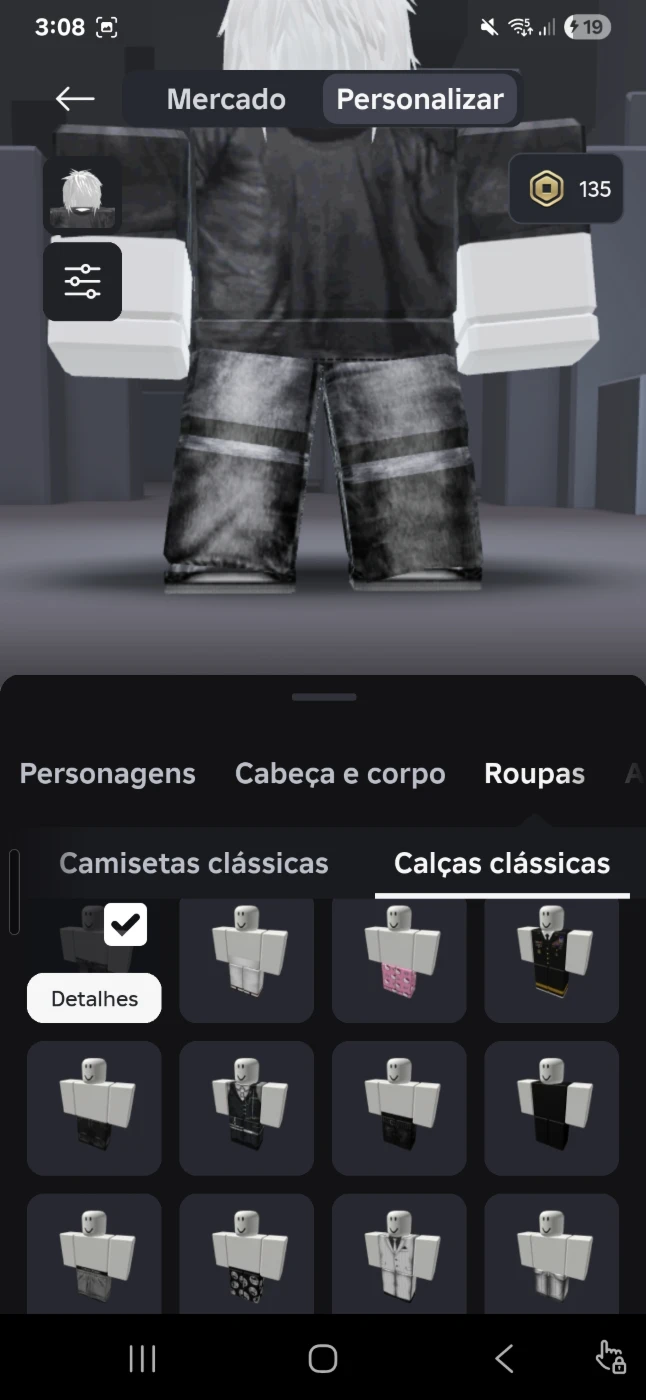Open the Robux balance showing 135

(567, 189)
